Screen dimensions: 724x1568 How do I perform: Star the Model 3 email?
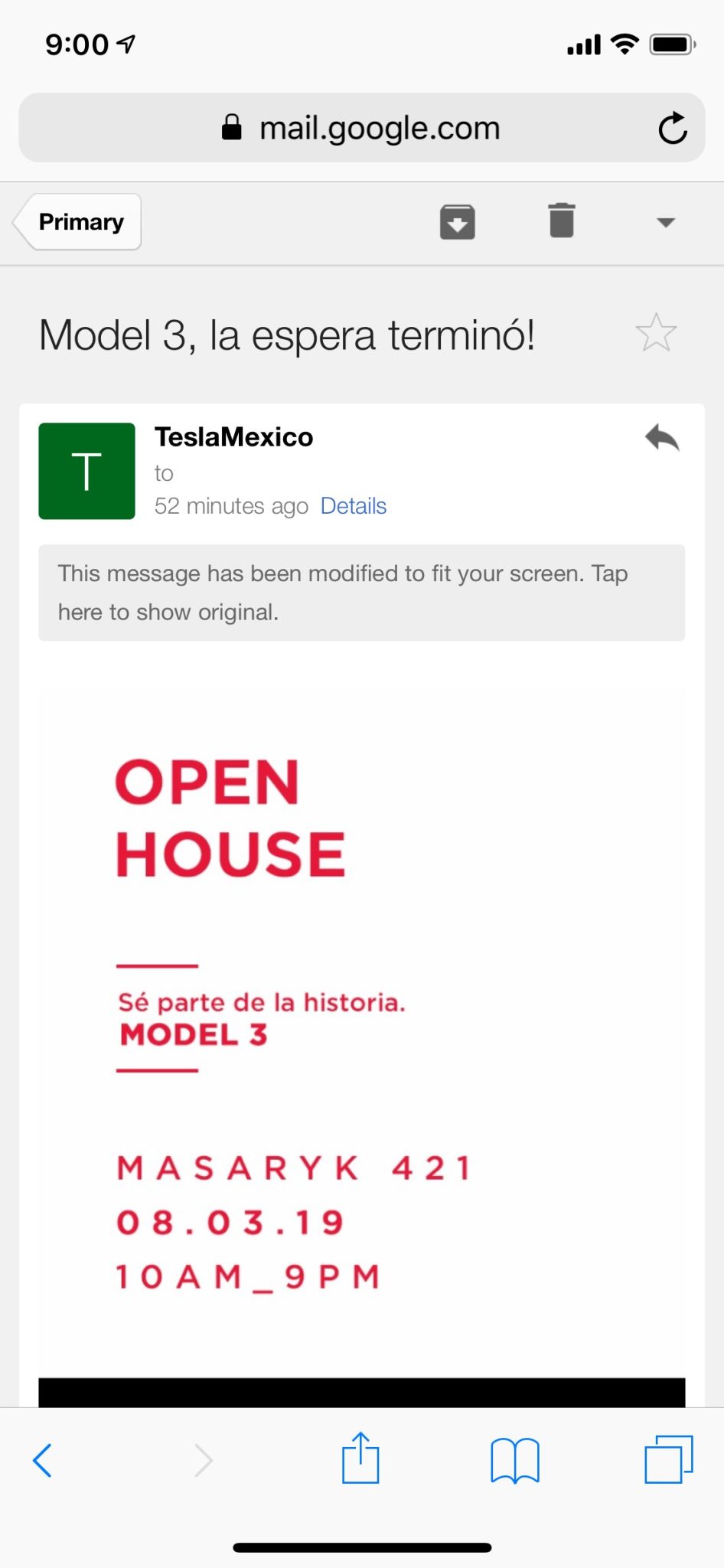(x=656, y=334)
